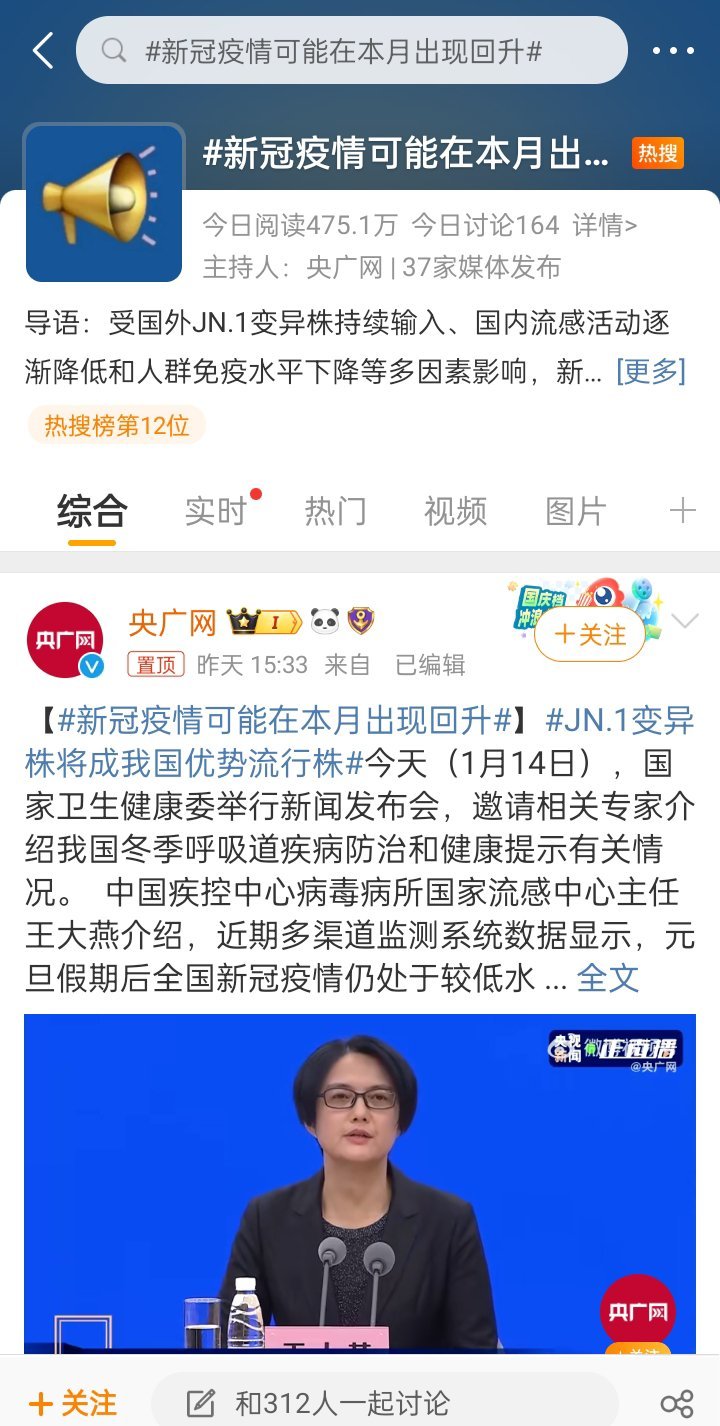Follow this topic via bottom 关注
Screen dimensions: 720x1426
coord(72,1403)
